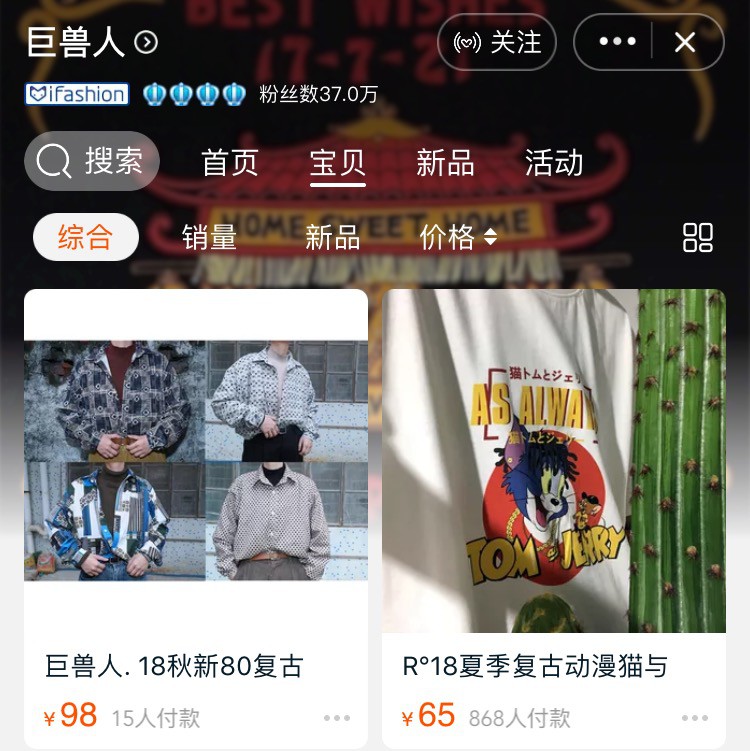
Task: Open more options on the ¥98 item
Action: click(337, 718)
